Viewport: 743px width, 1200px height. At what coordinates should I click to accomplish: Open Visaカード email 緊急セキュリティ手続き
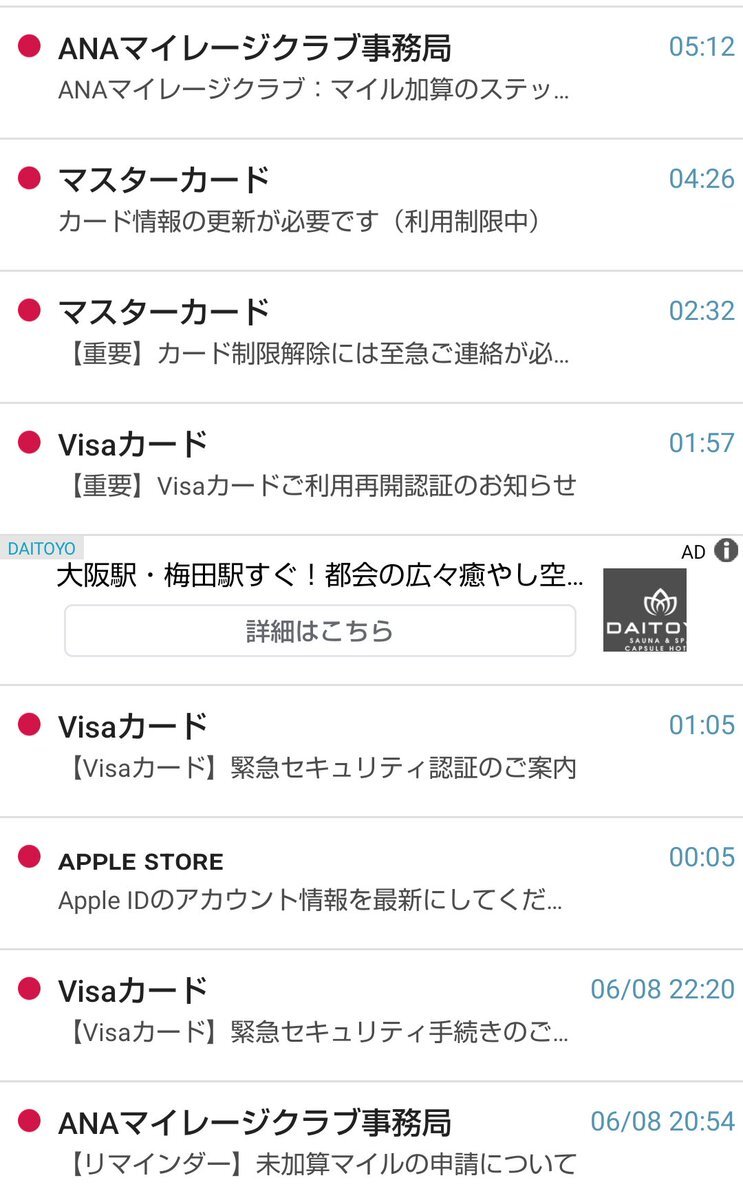371,1014
